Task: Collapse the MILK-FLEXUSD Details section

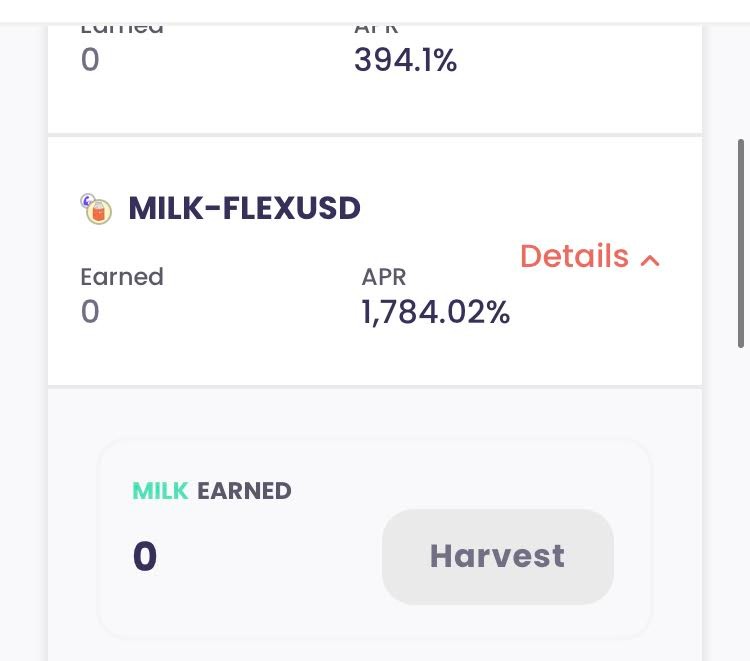Action: [x=590, y=256]
